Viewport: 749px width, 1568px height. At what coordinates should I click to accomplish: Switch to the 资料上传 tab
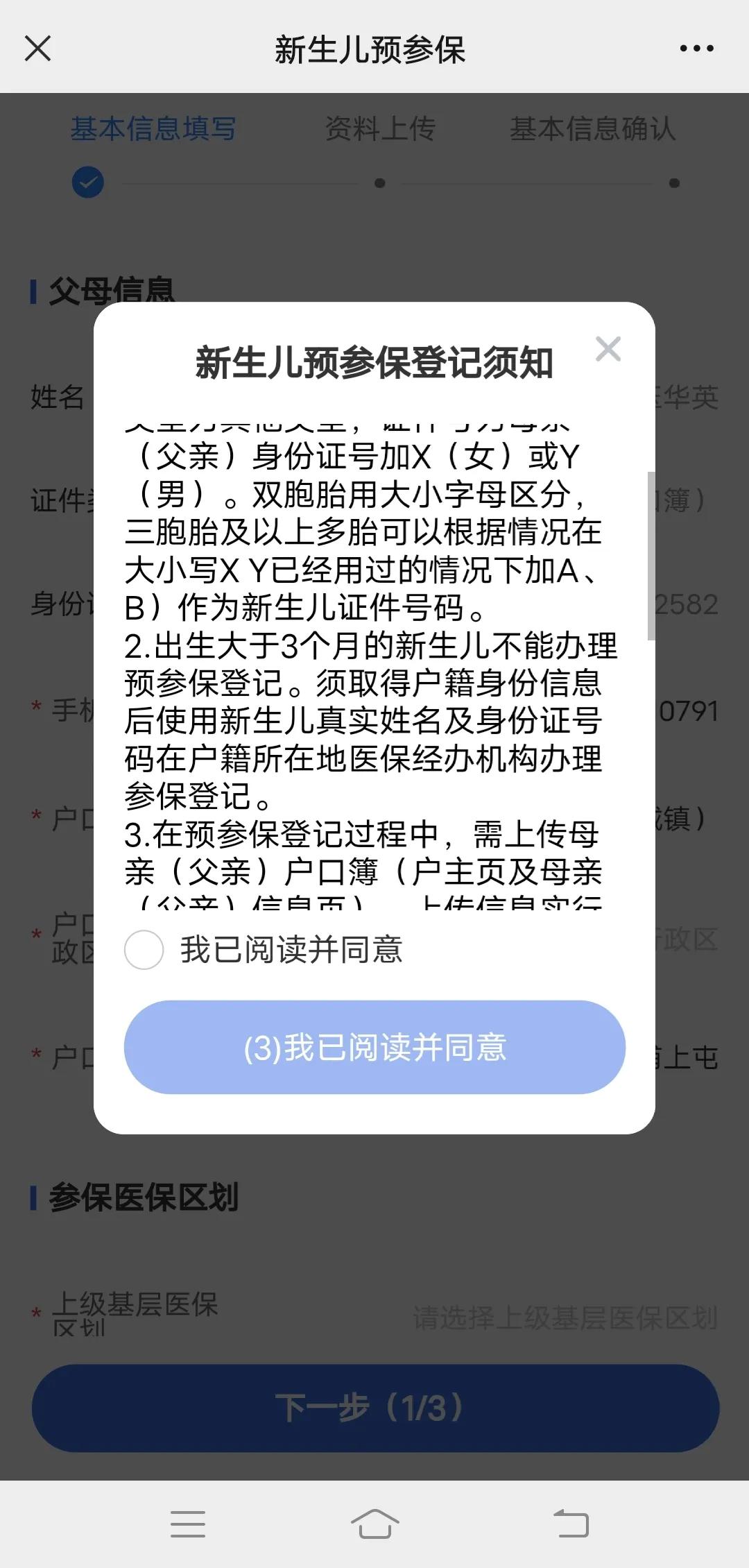coord(379,129)
